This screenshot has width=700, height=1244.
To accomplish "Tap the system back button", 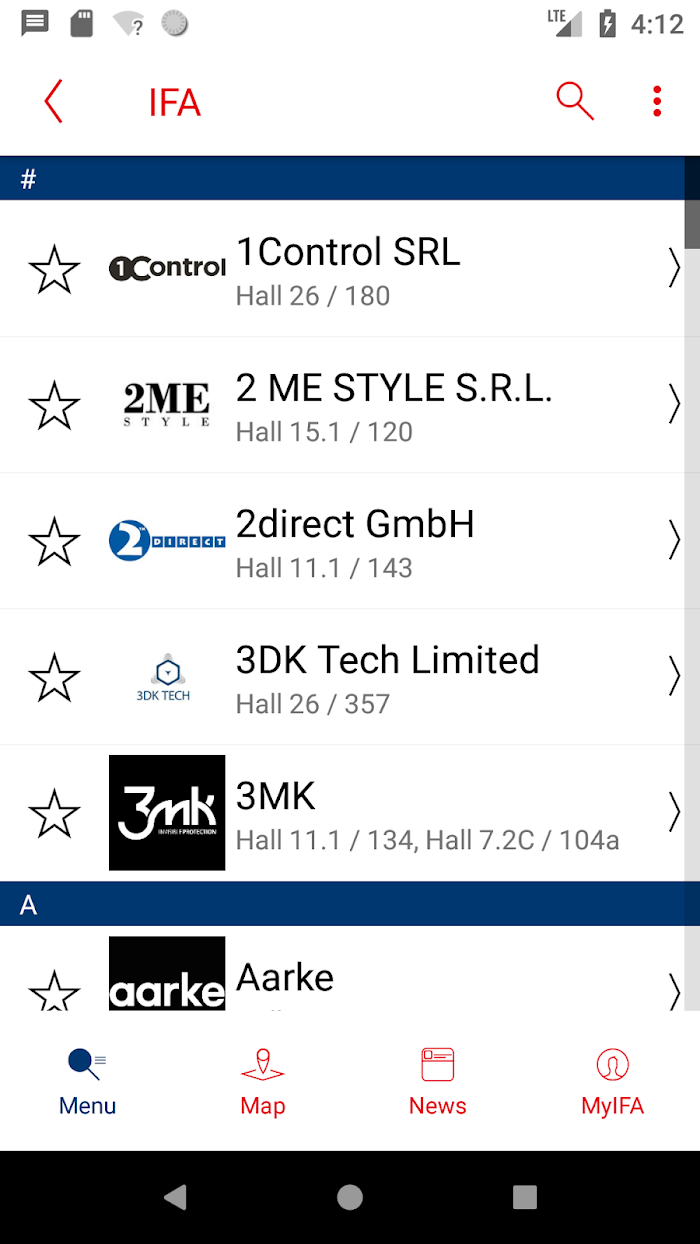I will [x=175, y=1197].
